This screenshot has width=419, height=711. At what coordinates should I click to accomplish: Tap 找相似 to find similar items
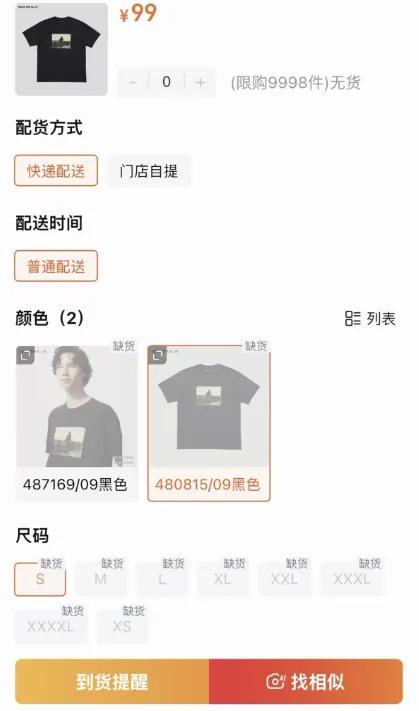pyautogui.click(x=306, y=682)
